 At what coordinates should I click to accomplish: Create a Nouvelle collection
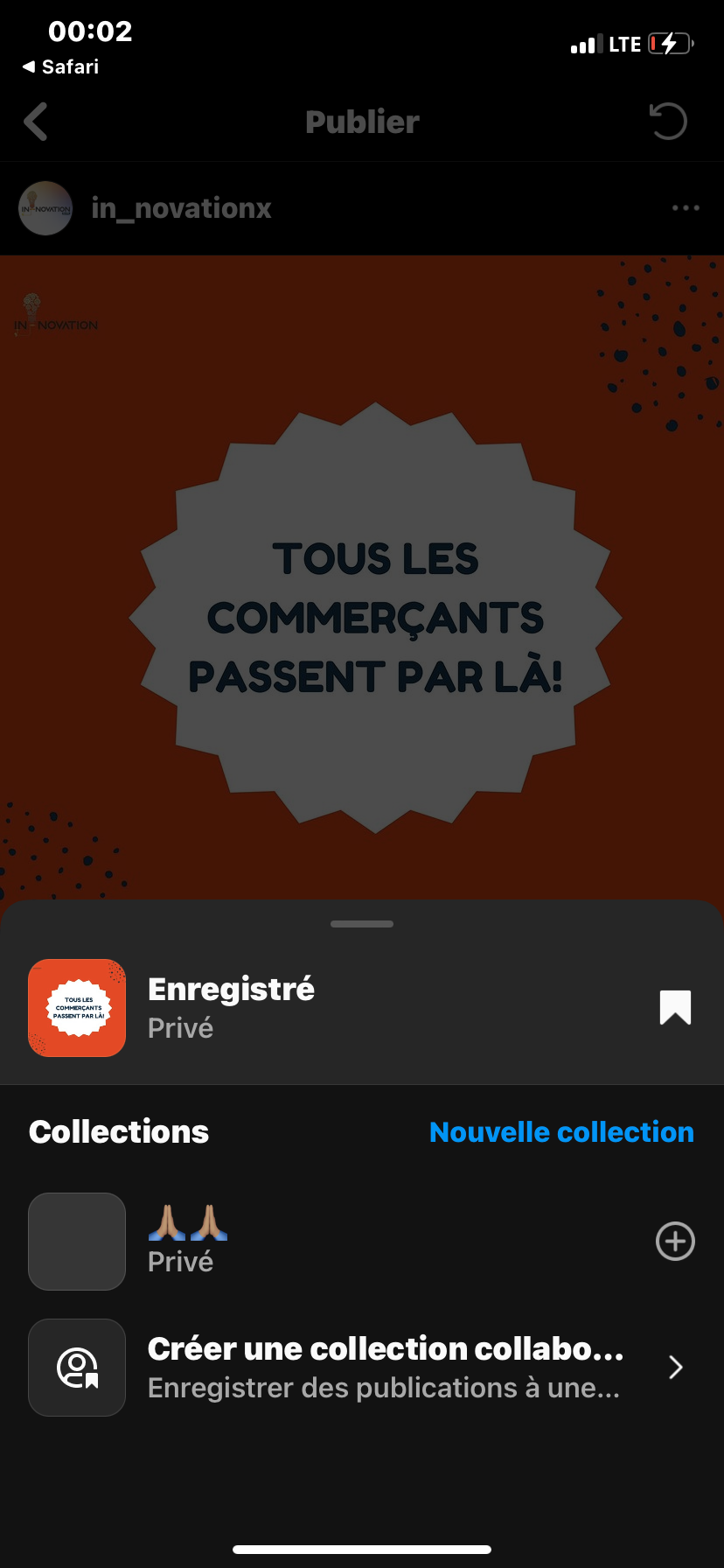(561, 1132)
